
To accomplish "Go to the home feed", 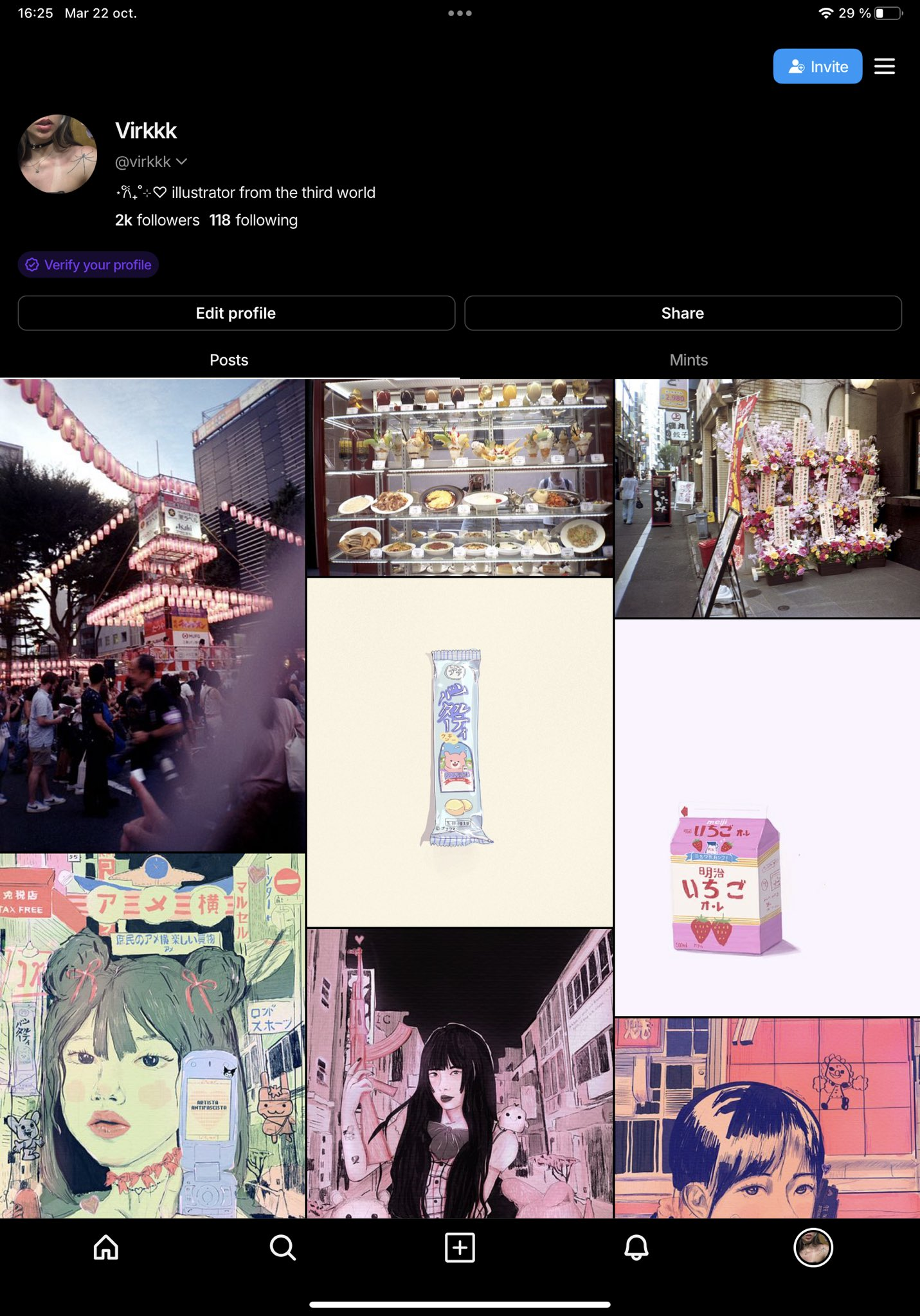I will [106, 1247].
